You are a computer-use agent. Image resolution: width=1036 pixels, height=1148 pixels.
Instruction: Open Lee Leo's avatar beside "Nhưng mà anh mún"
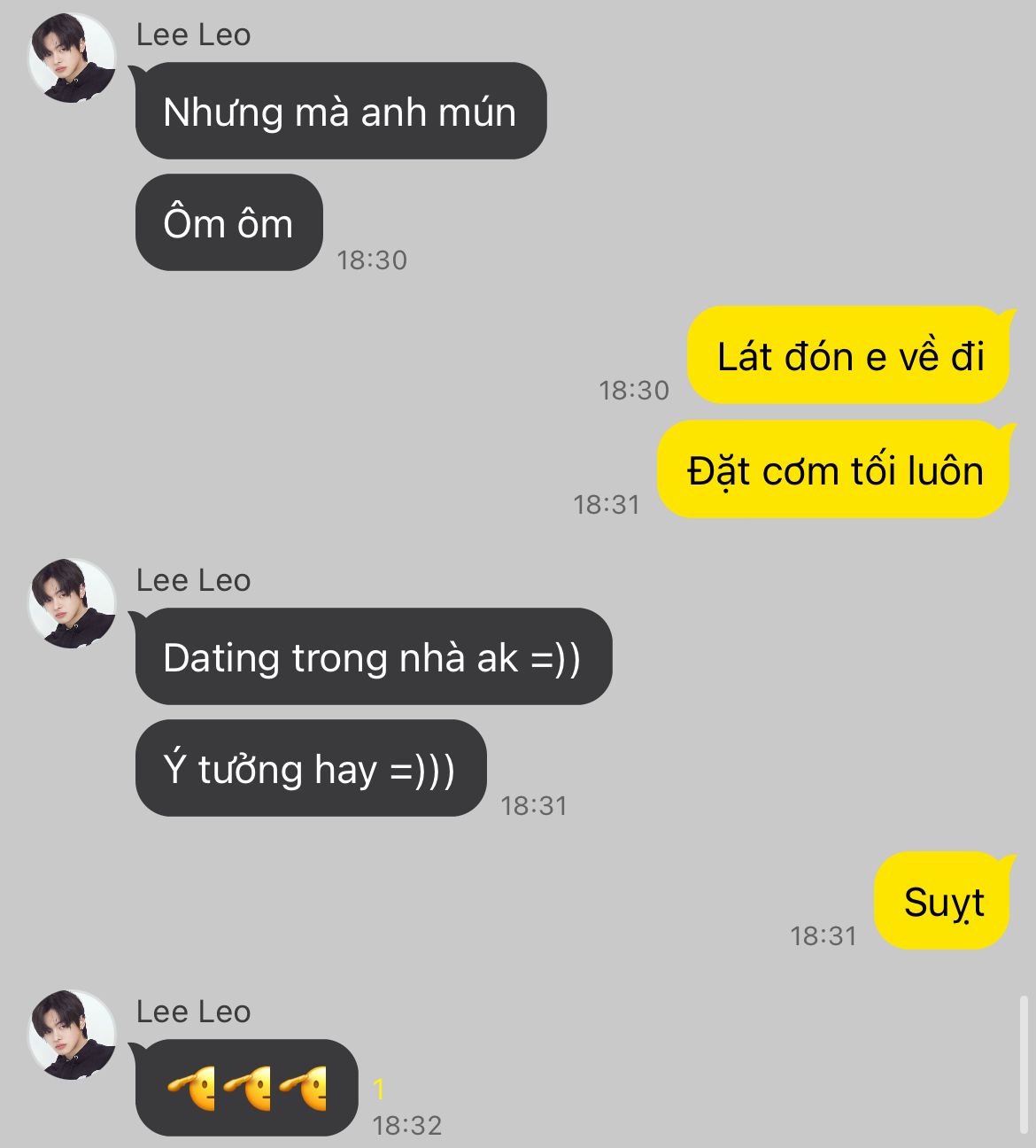click(72, 58)
